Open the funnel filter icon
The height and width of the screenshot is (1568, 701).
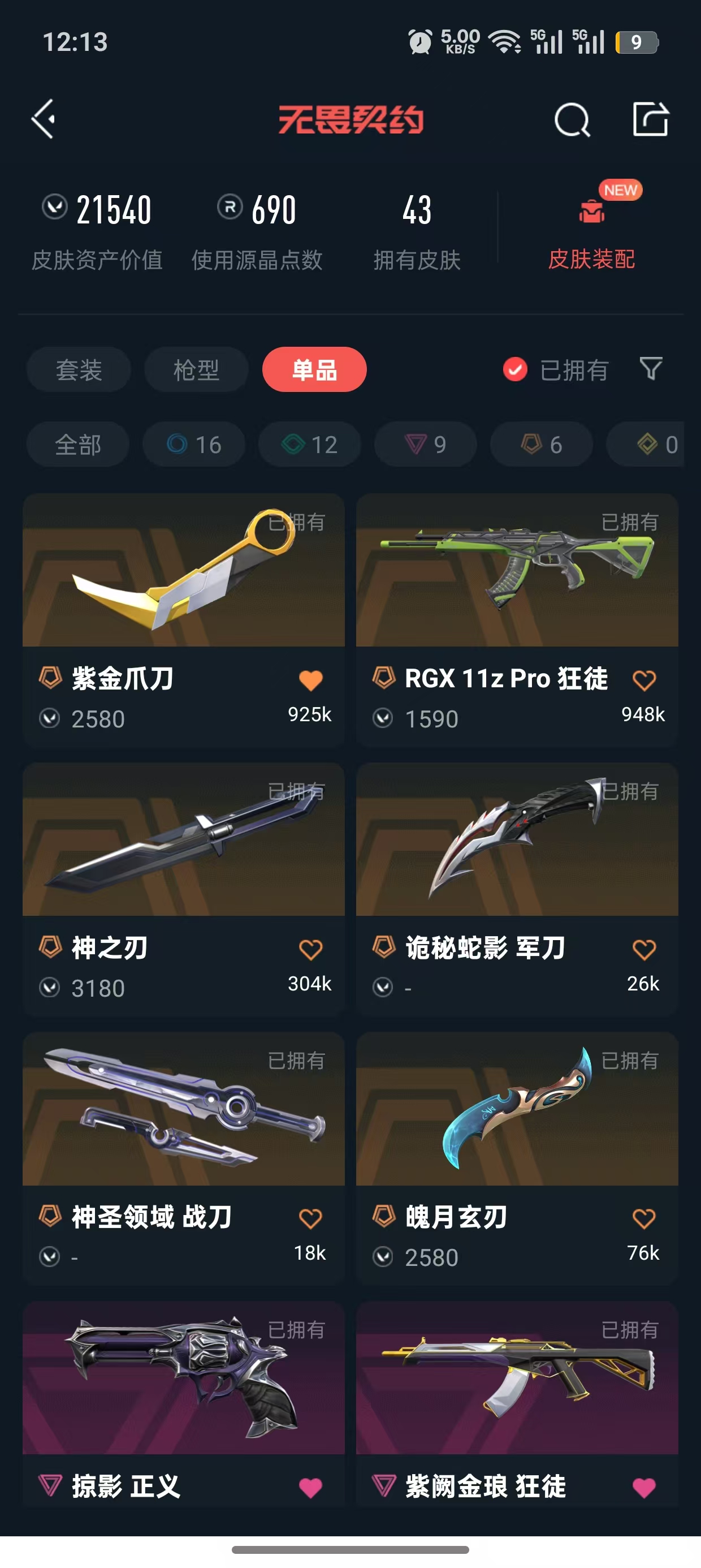point(651,369)
